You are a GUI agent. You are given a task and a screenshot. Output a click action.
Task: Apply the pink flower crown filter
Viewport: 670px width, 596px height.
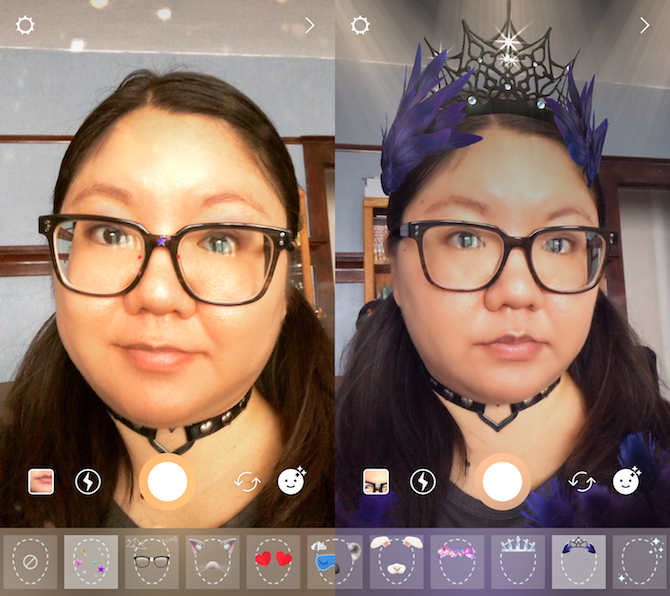click(456, 561)
